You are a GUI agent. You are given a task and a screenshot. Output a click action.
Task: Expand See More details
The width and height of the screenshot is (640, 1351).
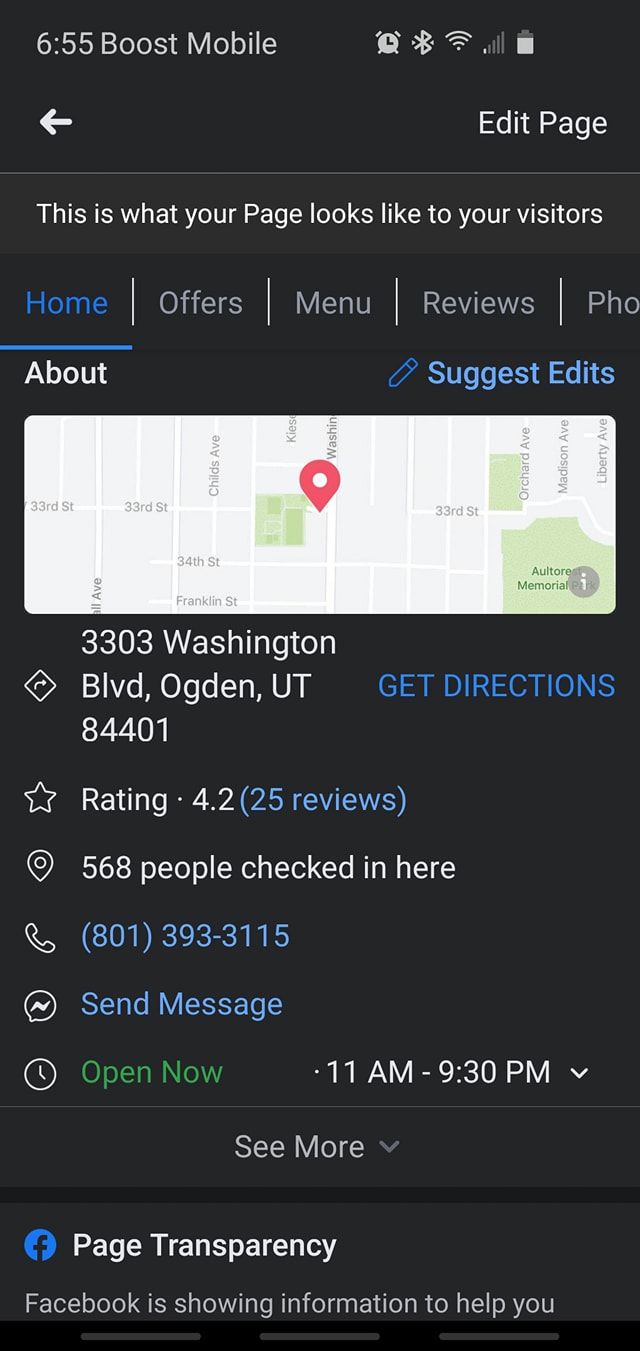point(318,1147)
